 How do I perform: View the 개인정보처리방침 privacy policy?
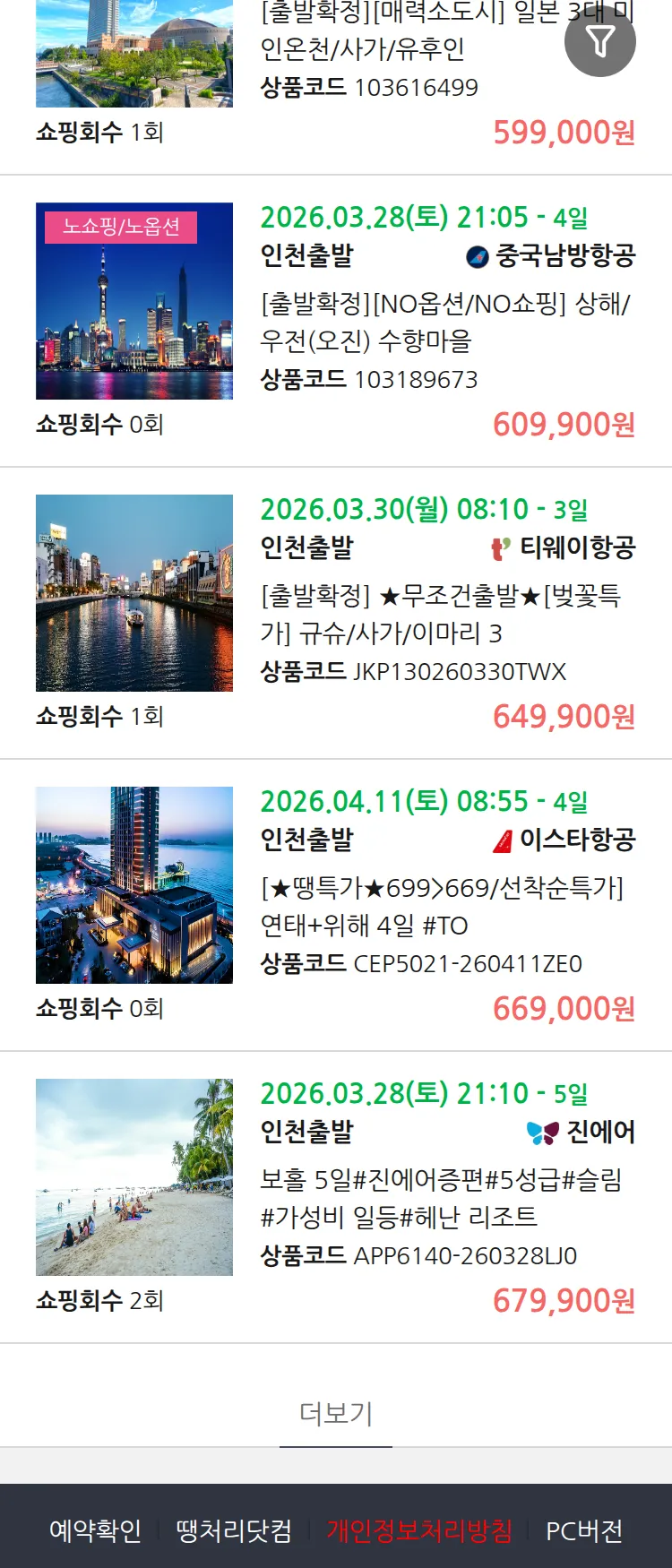tap(419, 1530)
